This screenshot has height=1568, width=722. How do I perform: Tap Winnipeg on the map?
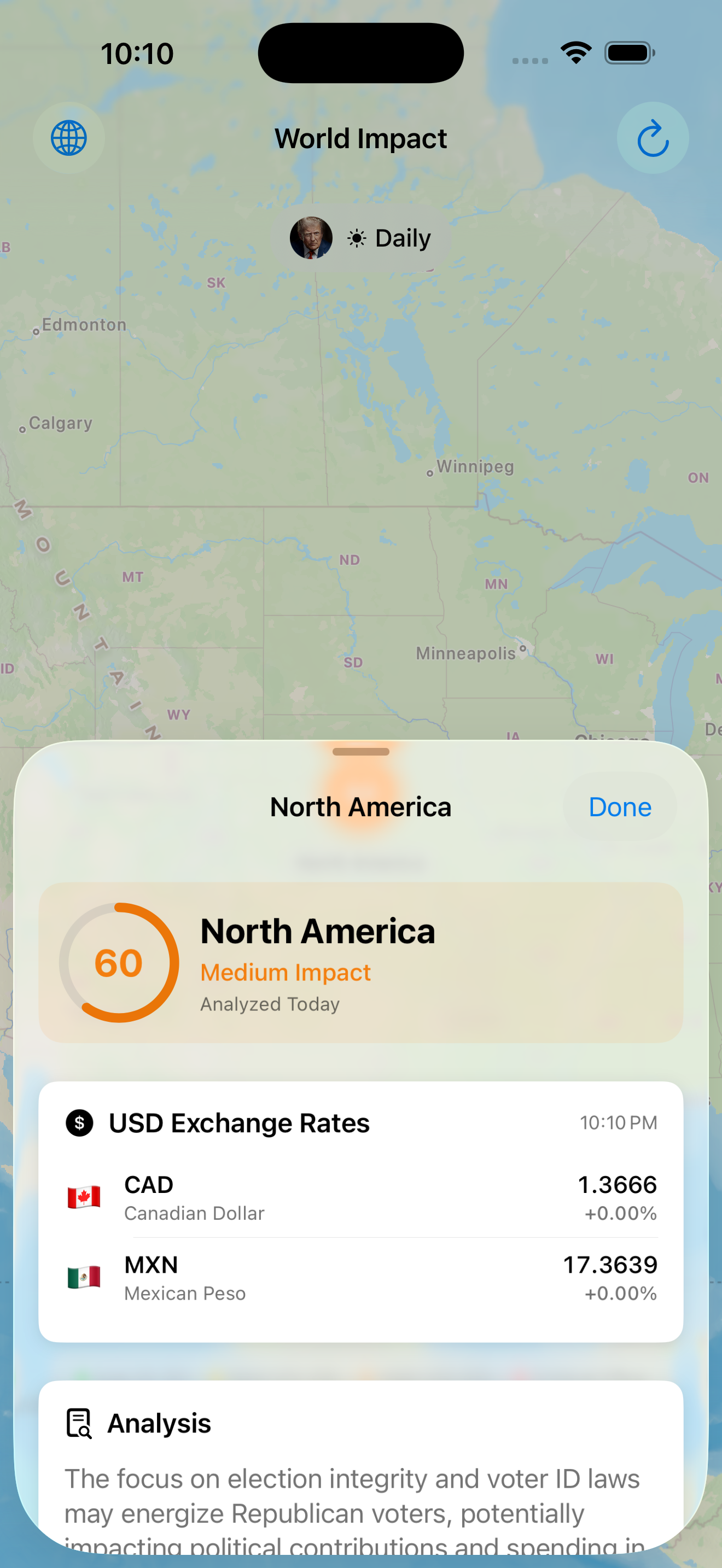[474, 467]
